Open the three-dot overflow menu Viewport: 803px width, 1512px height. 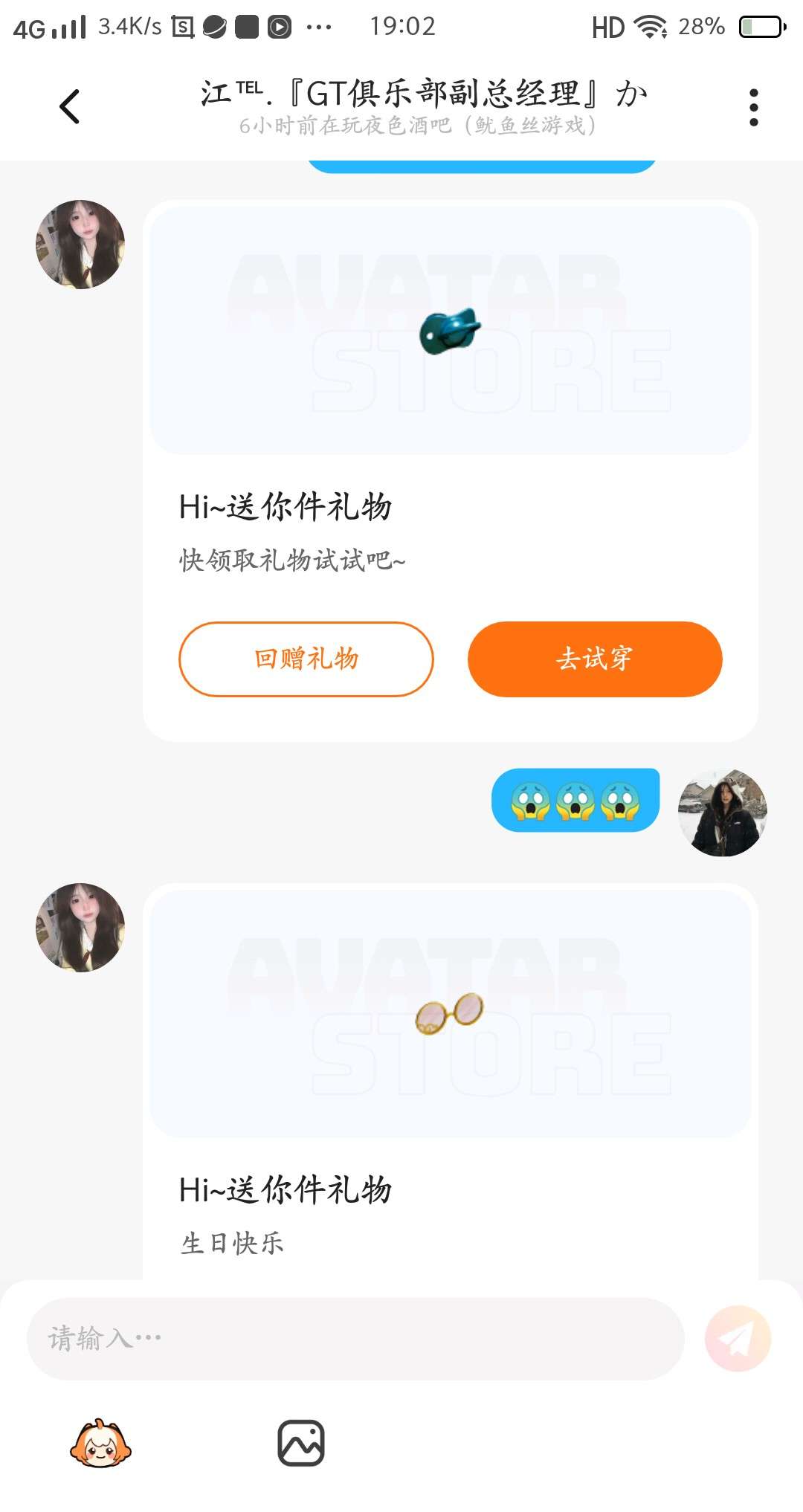[x=753, y=108]
